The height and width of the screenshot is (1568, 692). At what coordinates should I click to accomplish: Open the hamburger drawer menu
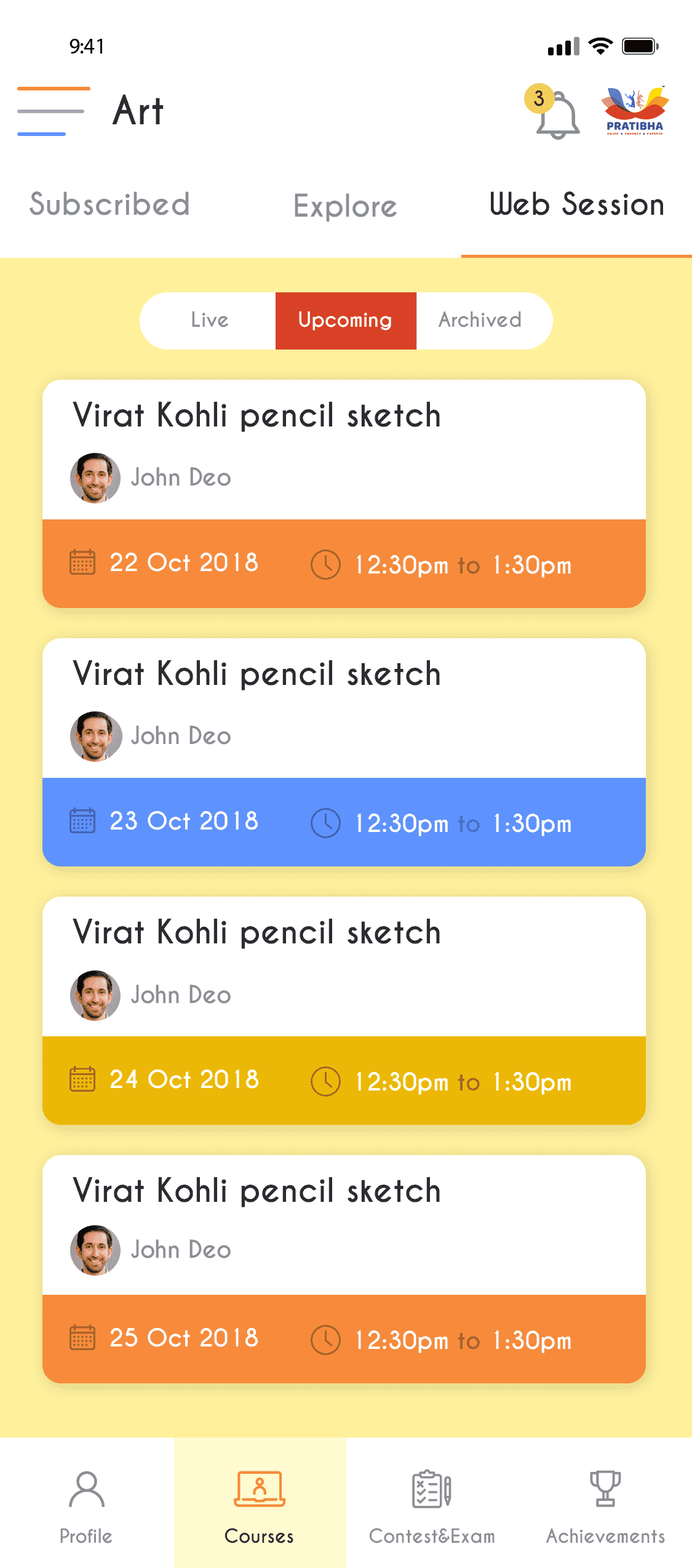click(x=53, y=111)
